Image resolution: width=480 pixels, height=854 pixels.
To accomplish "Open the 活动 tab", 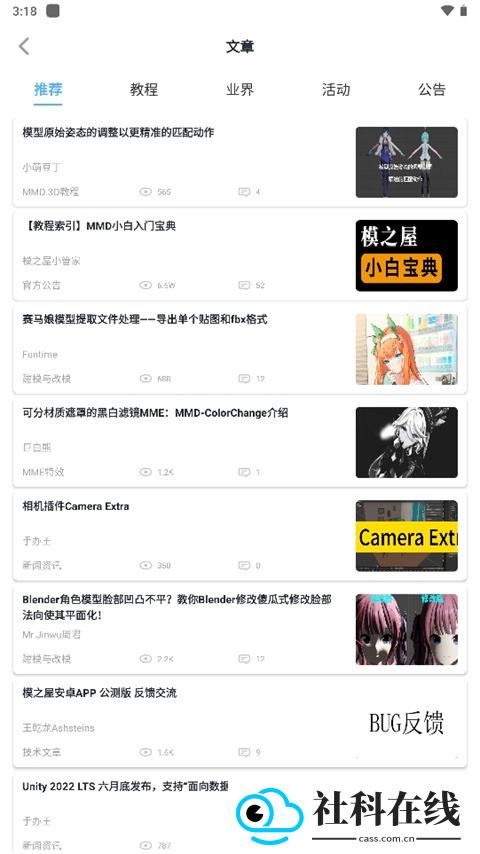I will tap(336, 89).
